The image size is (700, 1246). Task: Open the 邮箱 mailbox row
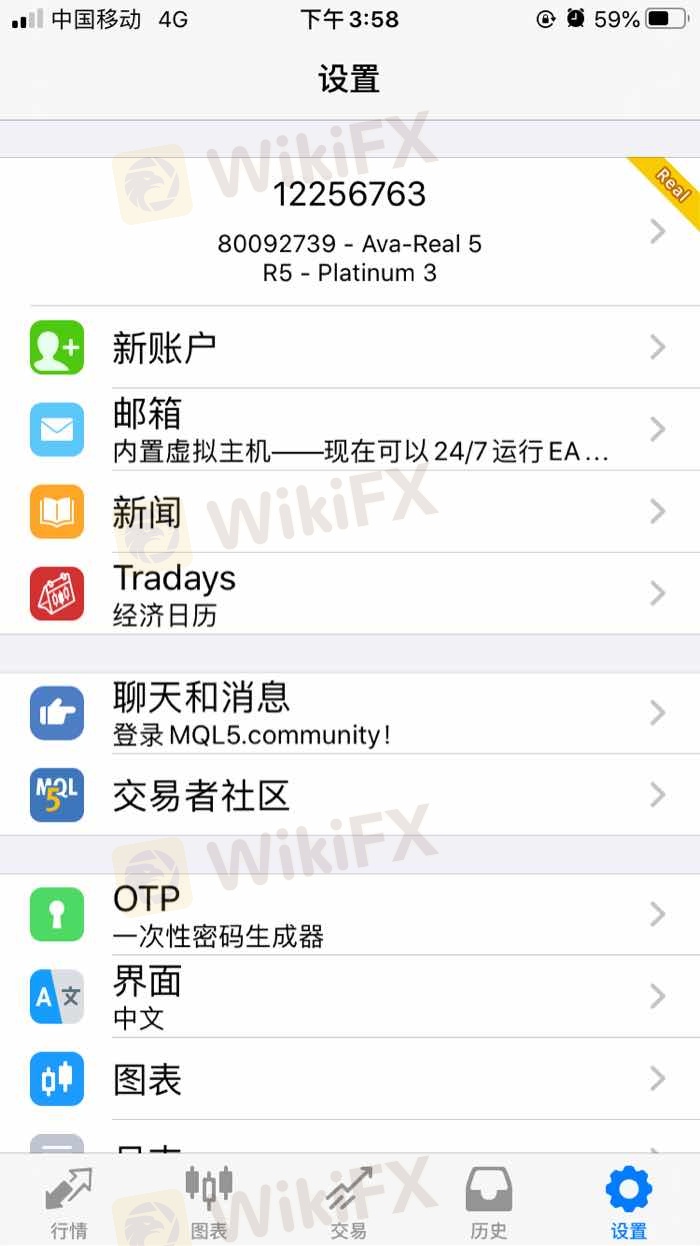pos(350,429)
